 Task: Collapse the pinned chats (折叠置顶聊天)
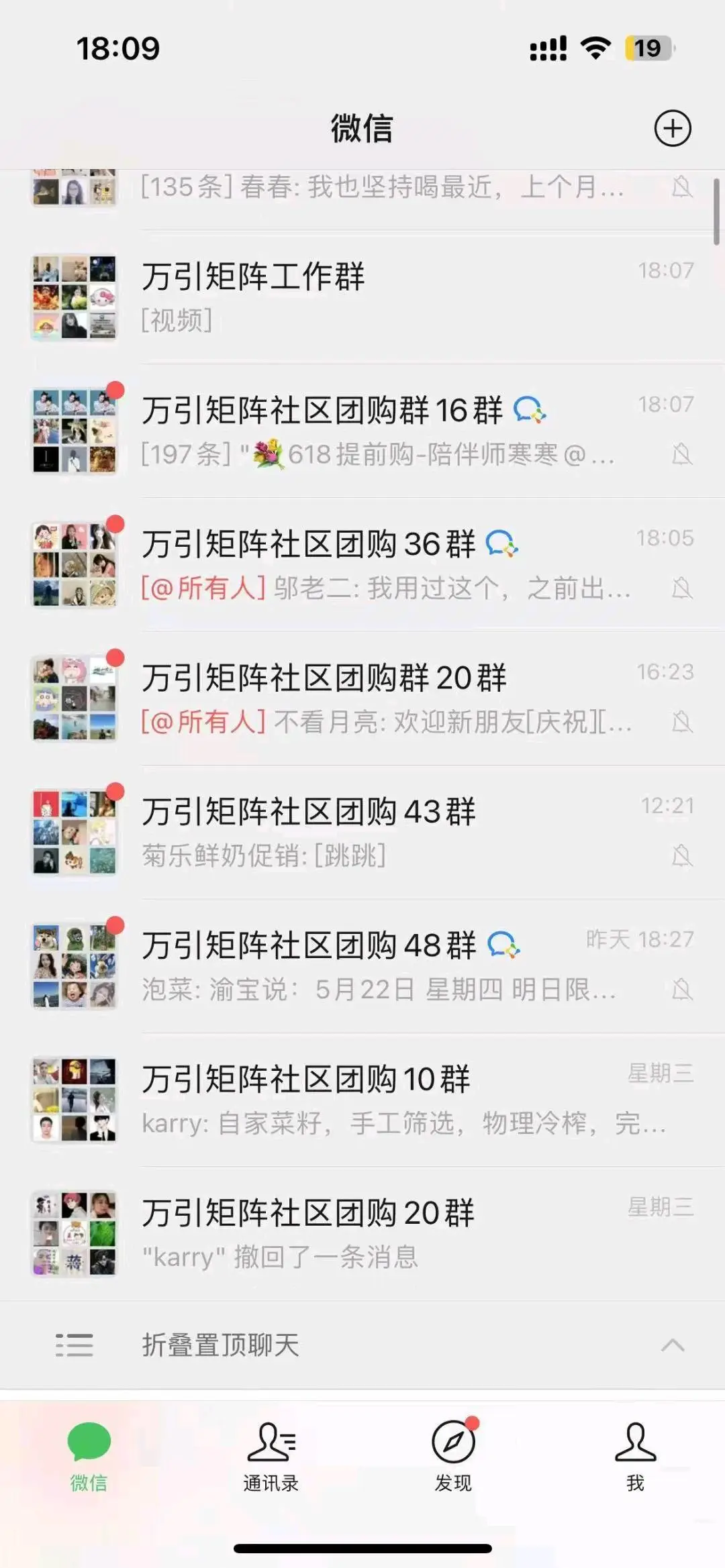pyautogui.click(x=362, y=1345)
